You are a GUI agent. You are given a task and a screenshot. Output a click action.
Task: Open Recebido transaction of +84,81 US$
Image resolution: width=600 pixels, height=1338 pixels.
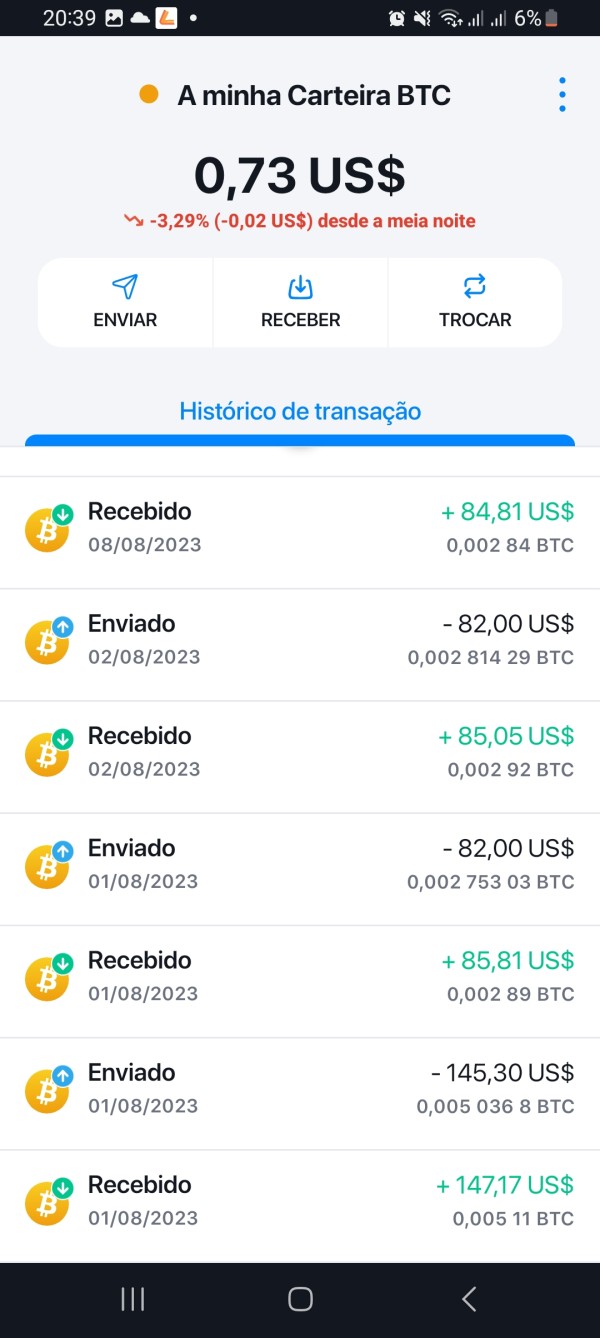pyautogui.click(x=300, y=532)
